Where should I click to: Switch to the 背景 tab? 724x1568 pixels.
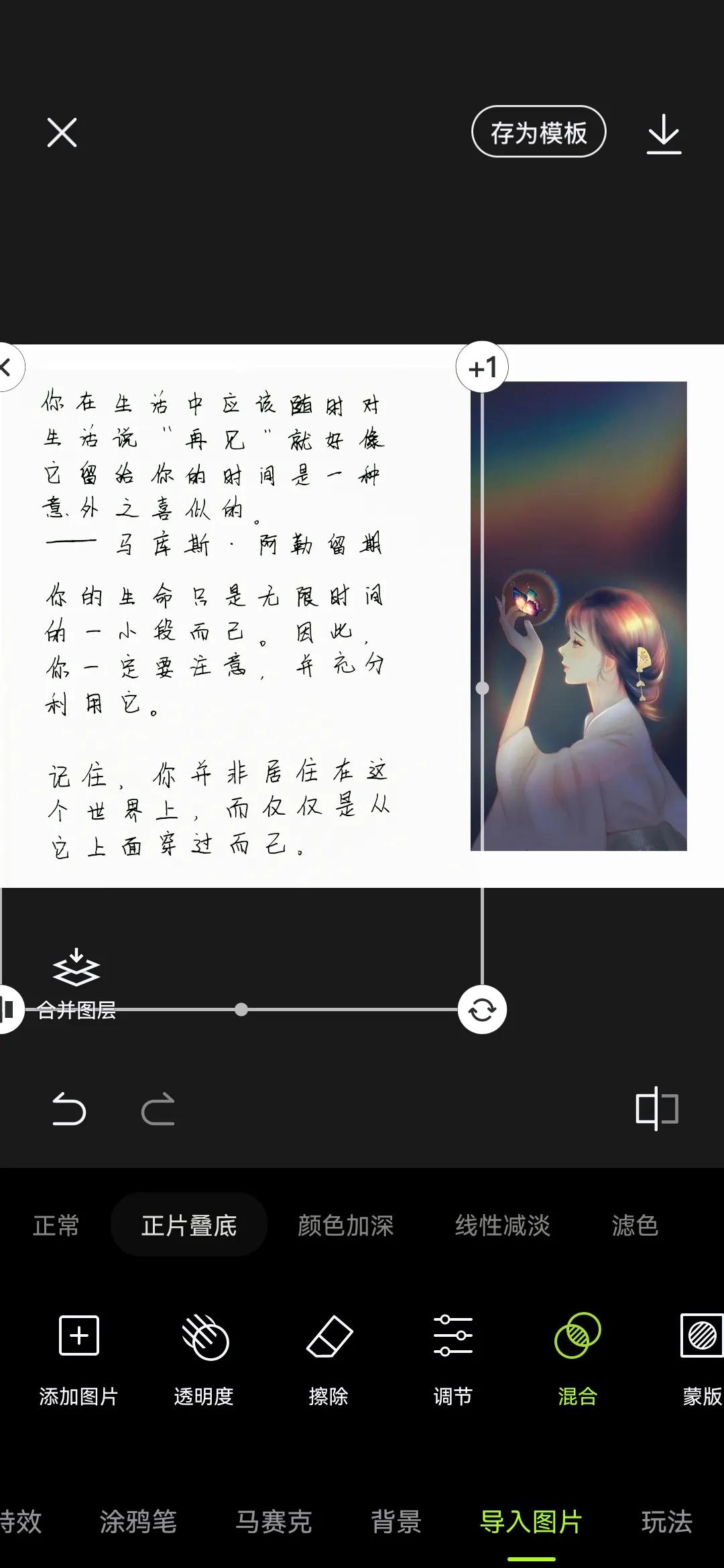pyautogui.click(x=396, y=1522)
